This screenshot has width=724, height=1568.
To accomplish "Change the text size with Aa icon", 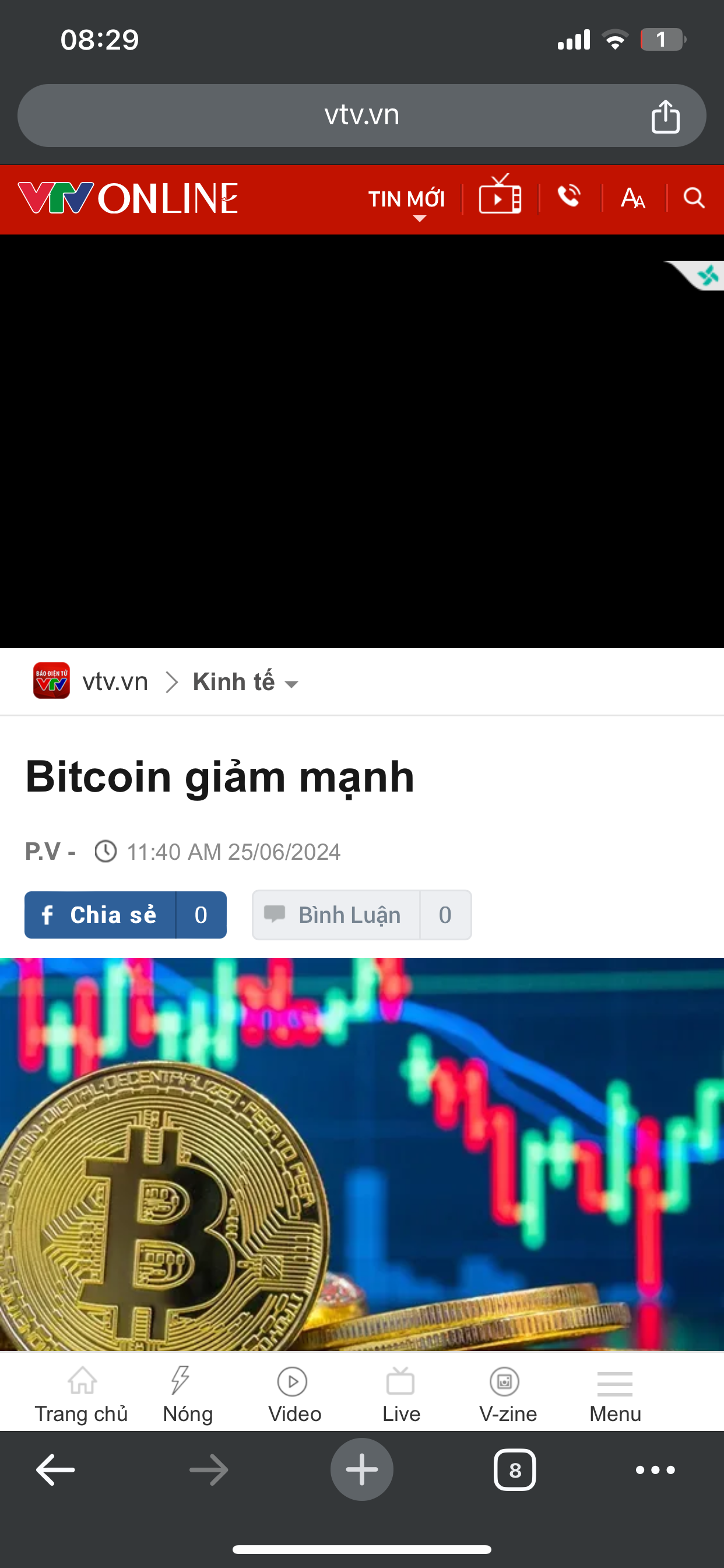I will [632, 198].
